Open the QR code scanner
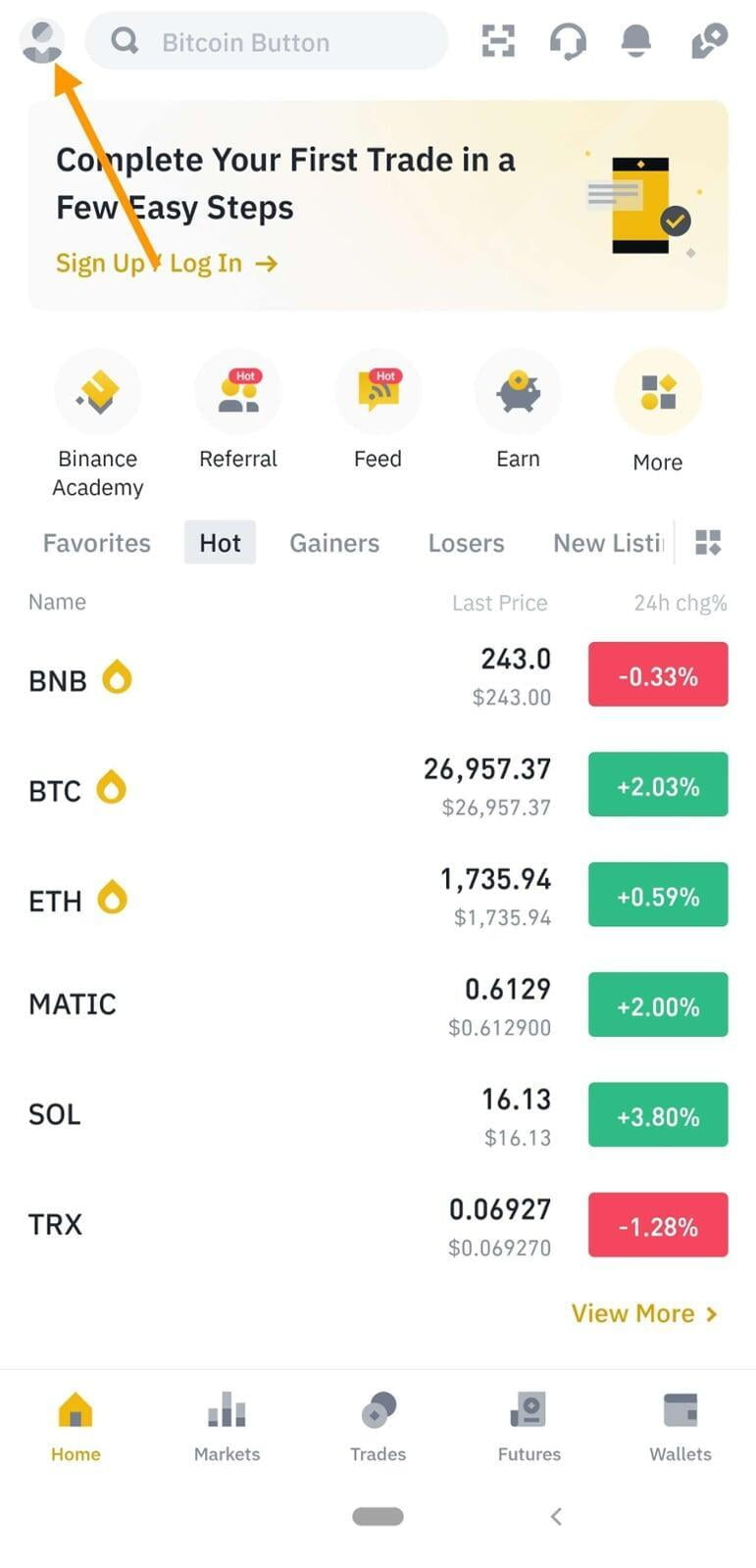This screenshot has height=1568, width=756. 498,41
